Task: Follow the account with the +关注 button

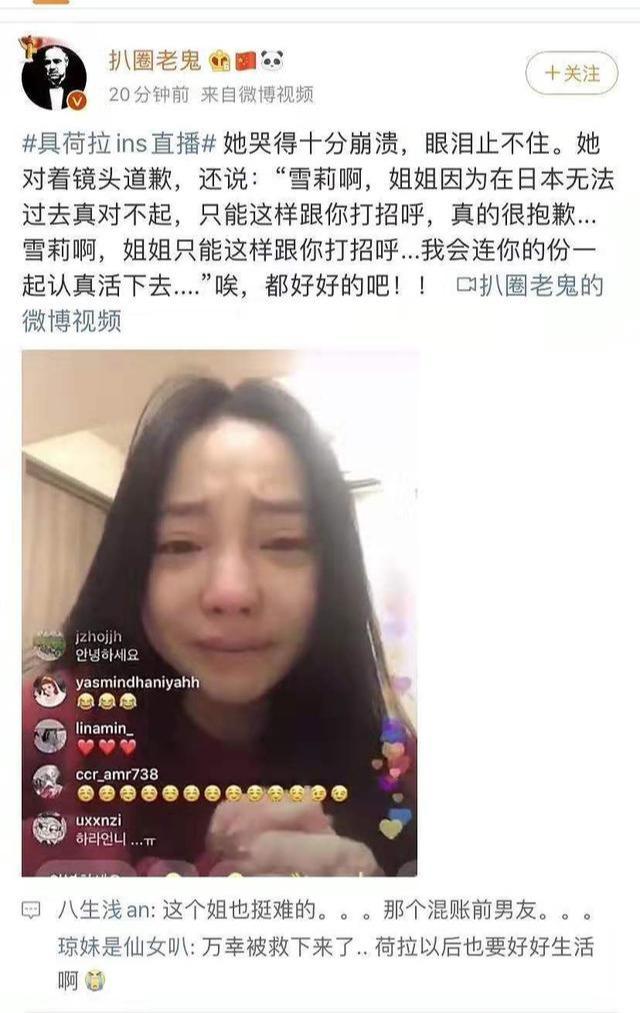Action: [572, 74]
